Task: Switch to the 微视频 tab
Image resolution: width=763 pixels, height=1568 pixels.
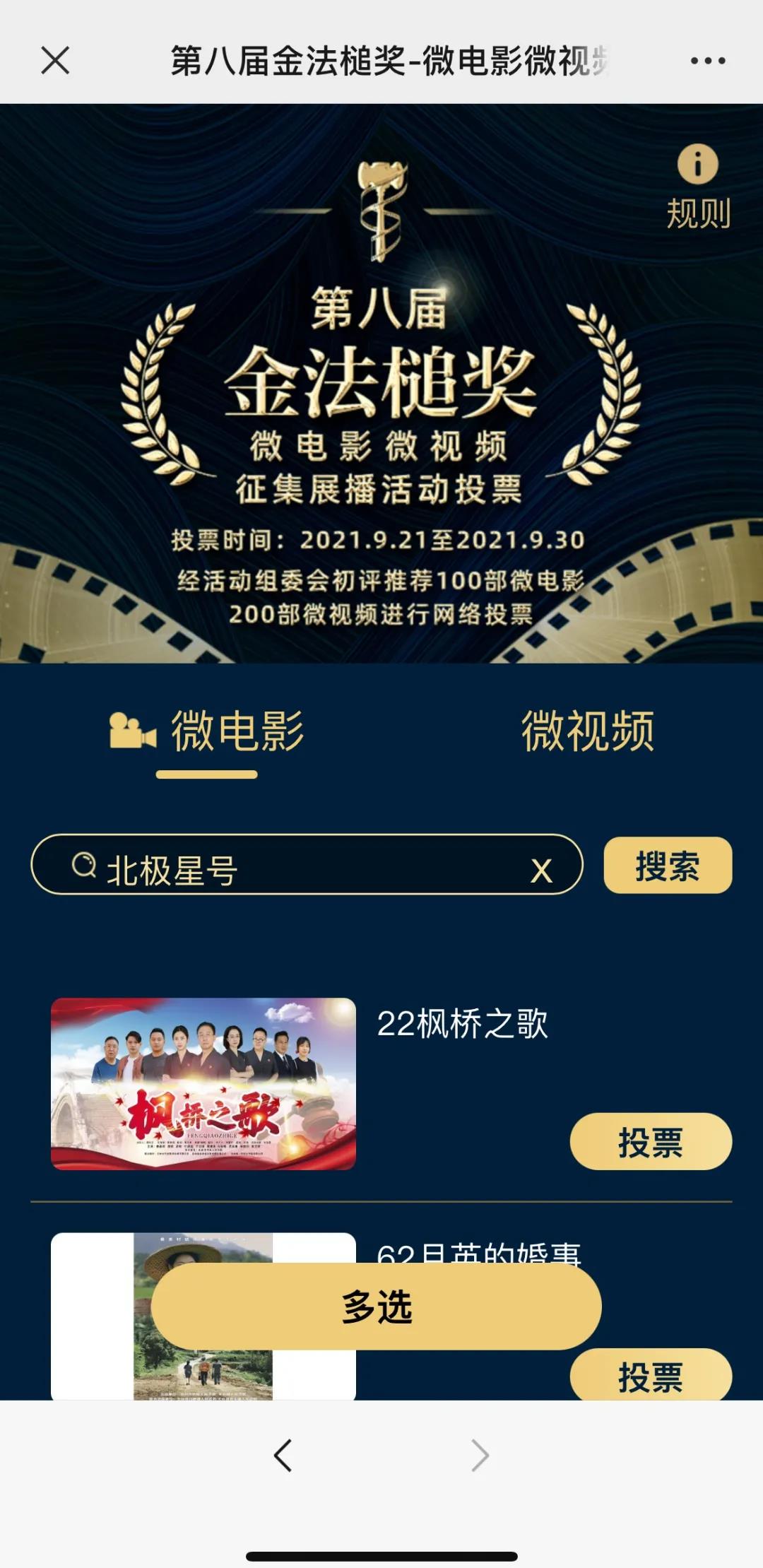Action: pos(587,731)
